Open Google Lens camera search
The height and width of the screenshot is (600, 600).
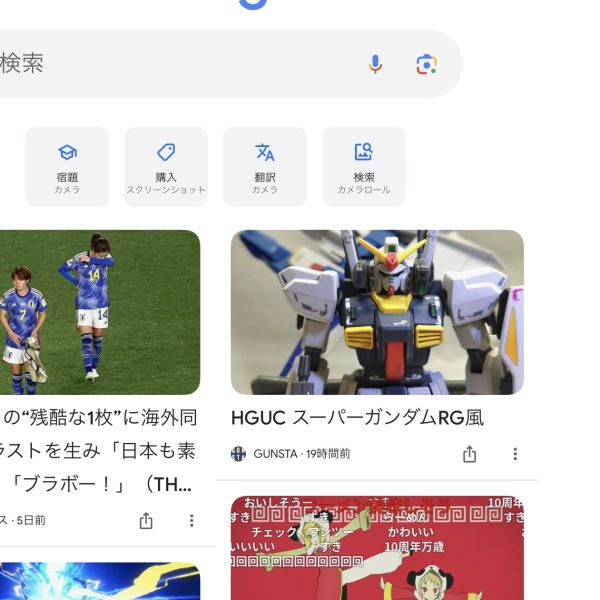[x=427, y=64]
